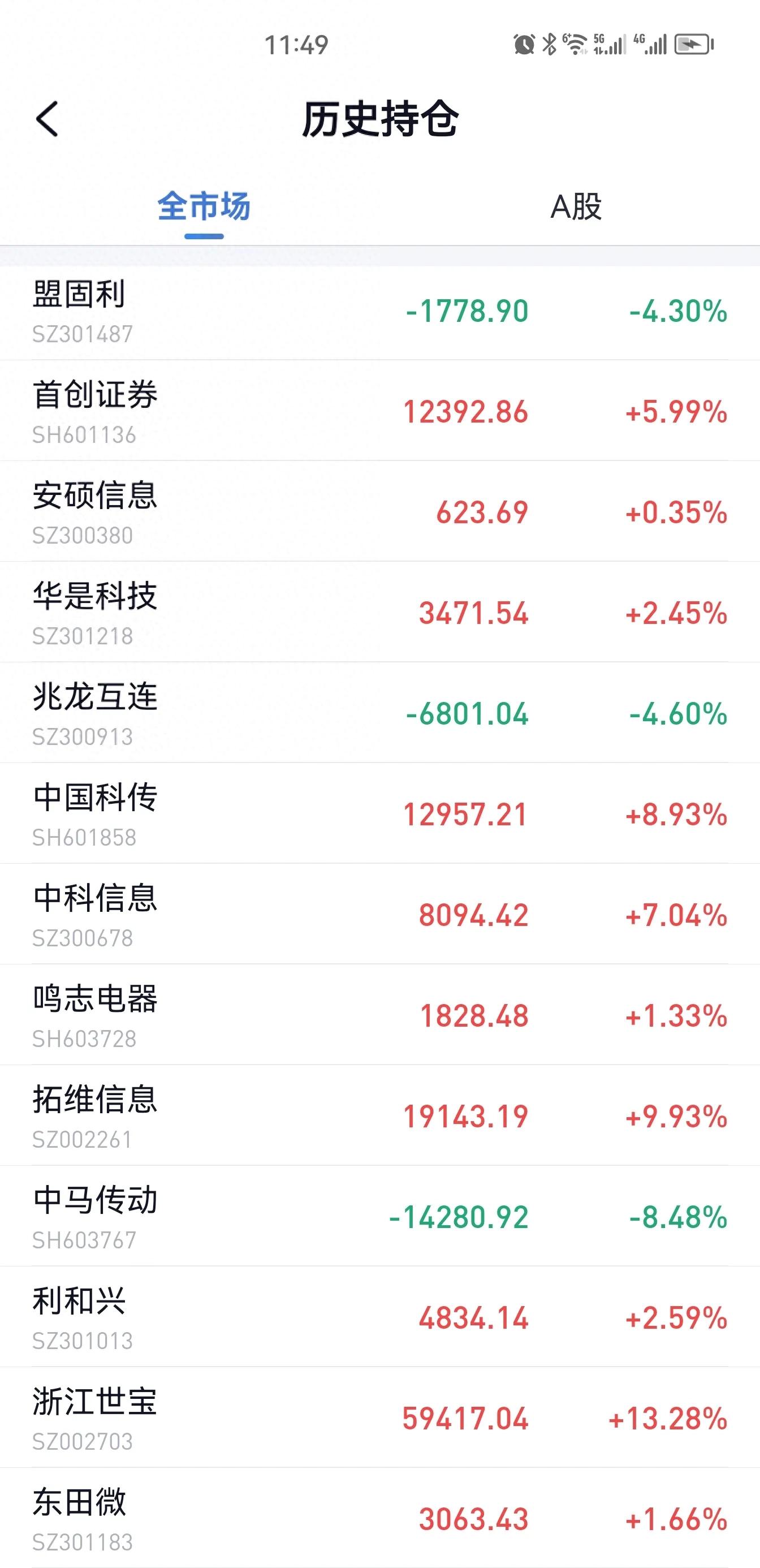
Task: Select the 全市场 tab
Action: coord(204,207)
